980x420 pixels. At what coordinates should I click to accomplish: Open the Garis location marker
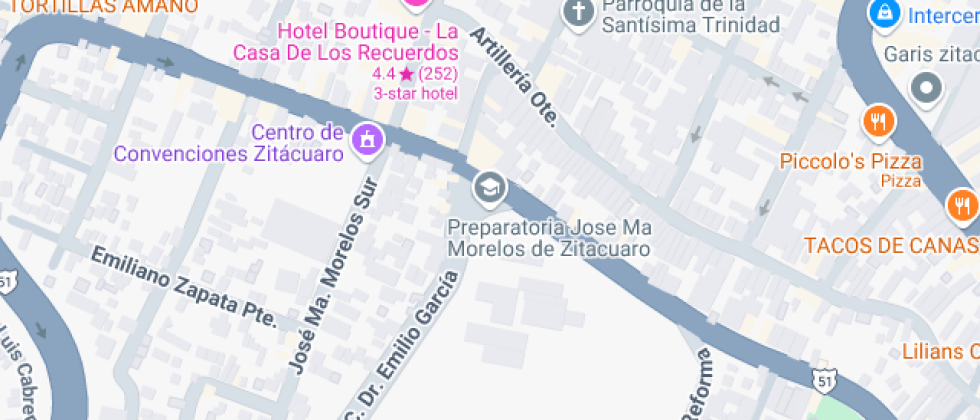[x=926, y=90]
